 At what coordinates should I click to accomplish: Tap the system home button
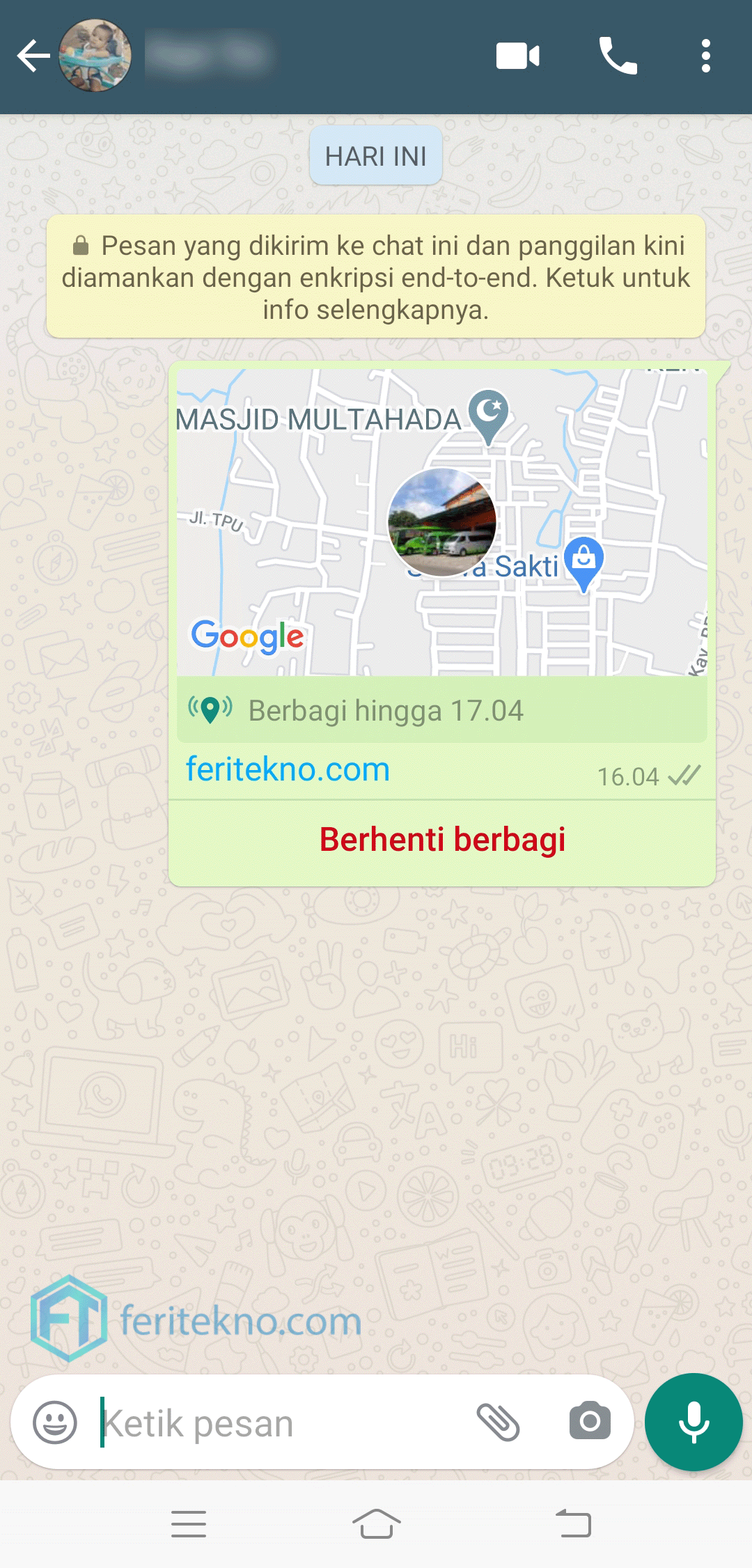(x=376, y=1524)
